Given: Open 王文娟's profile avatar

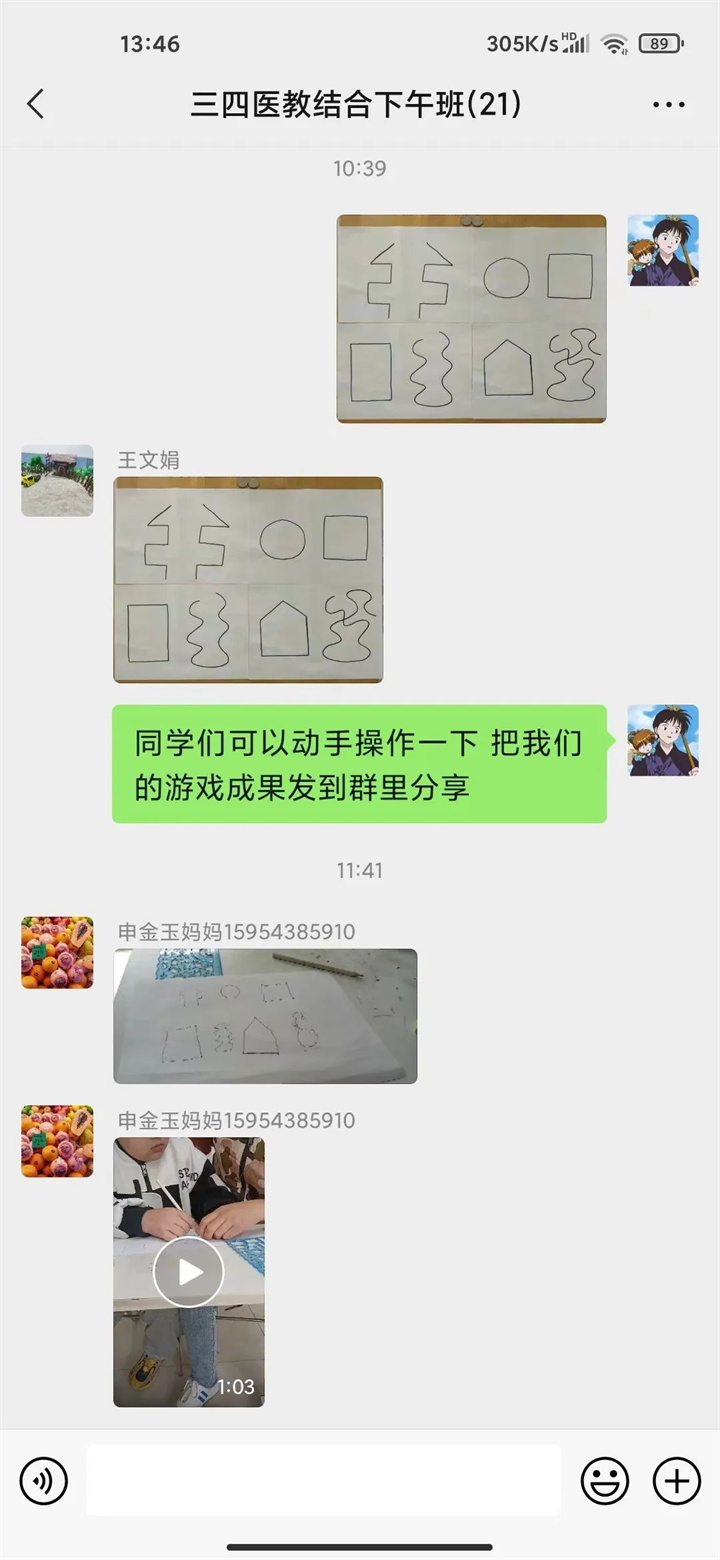Looking at the screenshot, I should [x=57, y=481].
